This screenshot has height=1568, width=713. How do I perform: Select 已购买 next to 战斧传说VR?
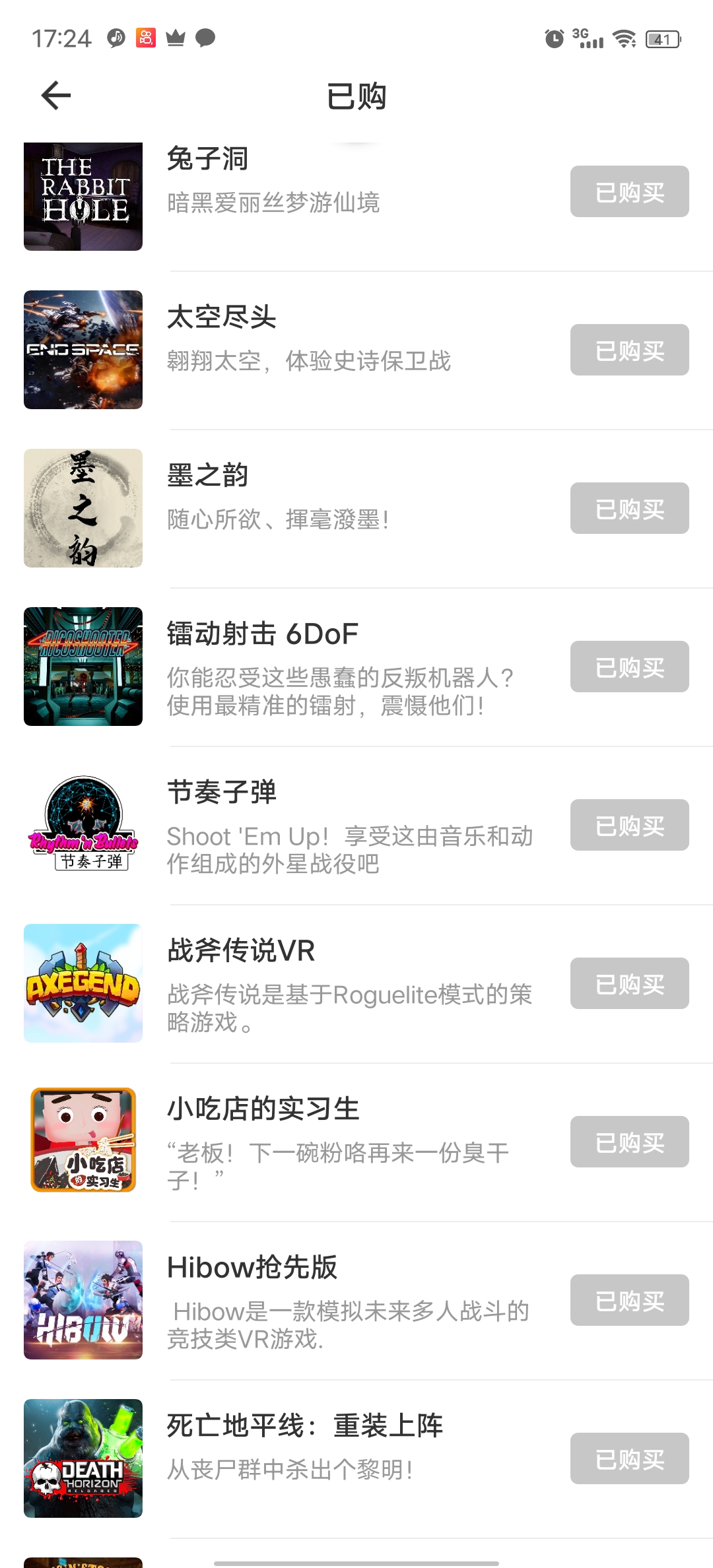click(628, 984)
